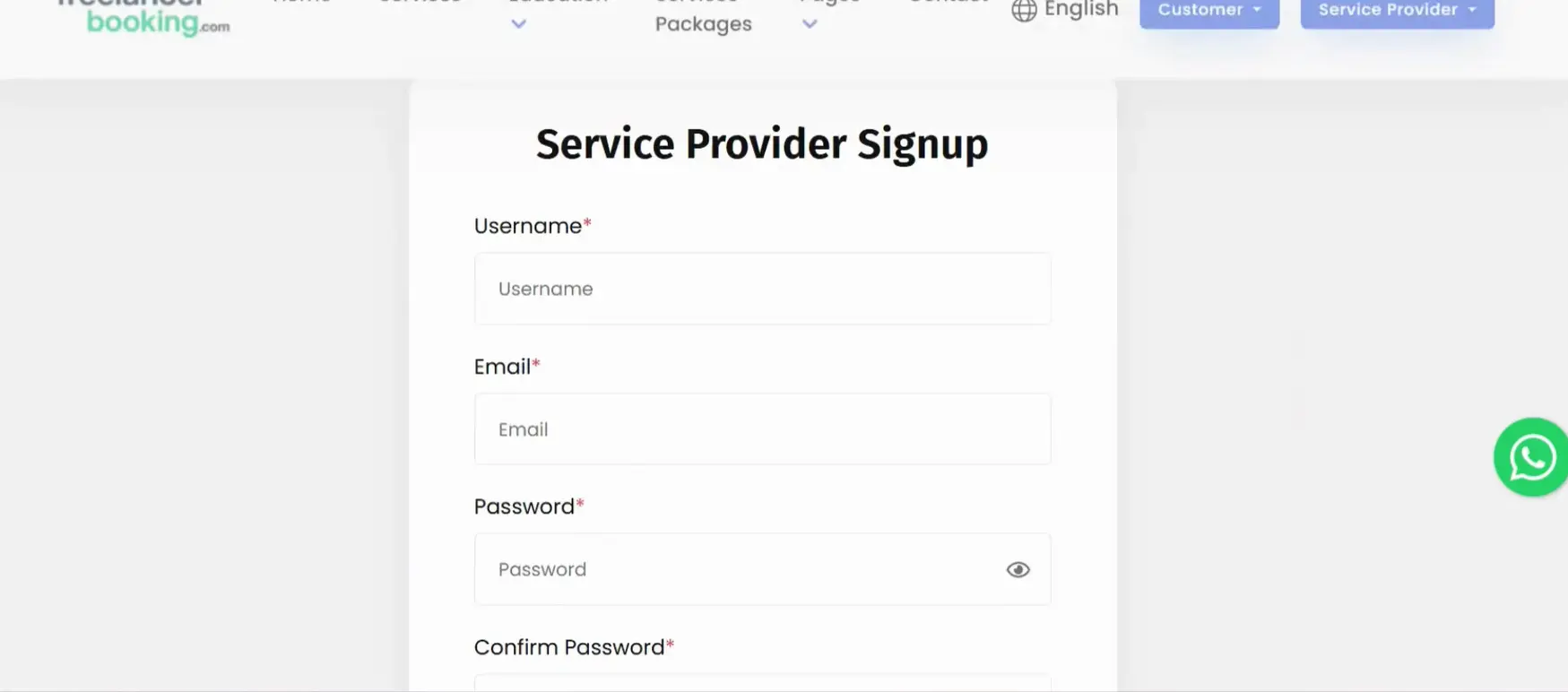Image resolution: width=1568 pixels, height=692 pixels.
Task: Change language from English
Action: 1065,10
